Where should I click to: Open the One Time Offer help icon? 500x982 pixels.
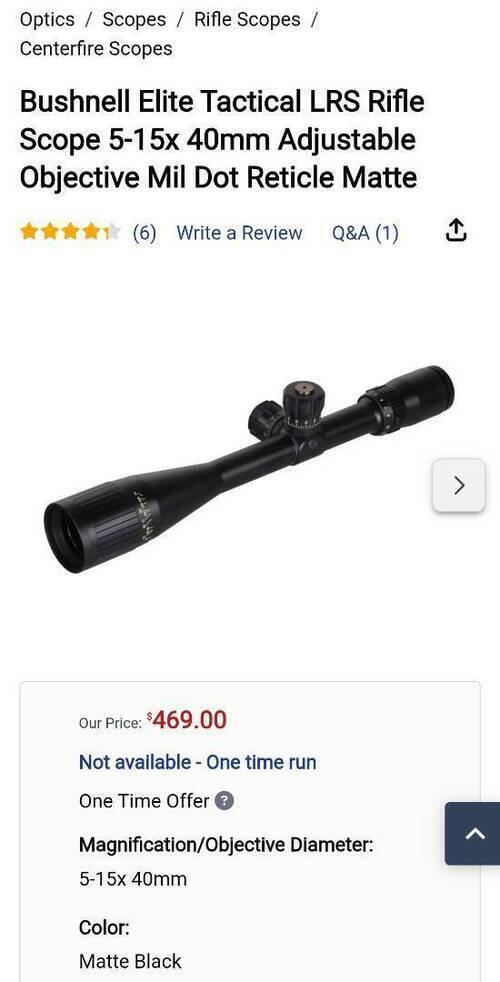click(224, 800)
